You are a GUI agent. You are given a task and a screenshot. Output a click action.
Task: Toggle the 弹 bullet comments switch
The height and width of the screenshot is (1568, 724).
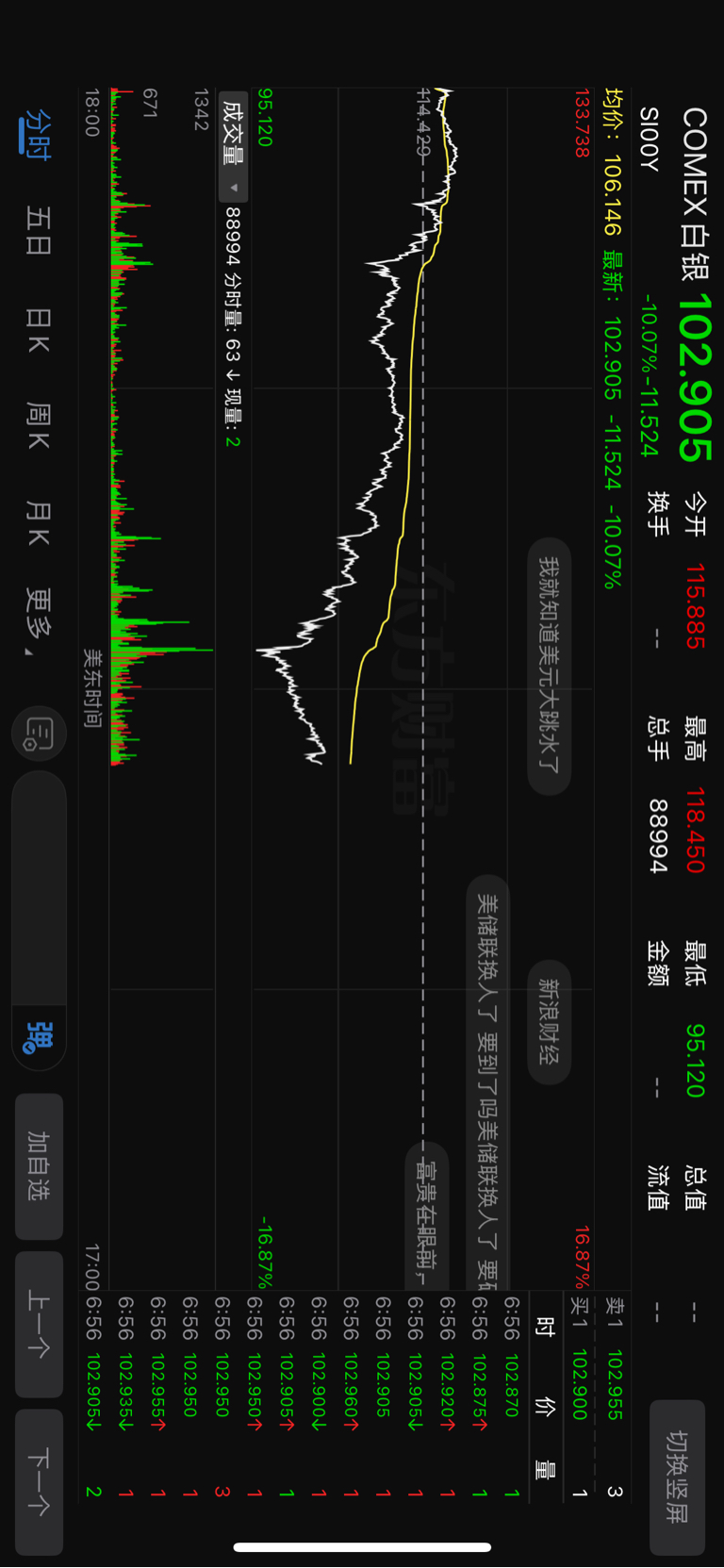[x=39, y=1038]
